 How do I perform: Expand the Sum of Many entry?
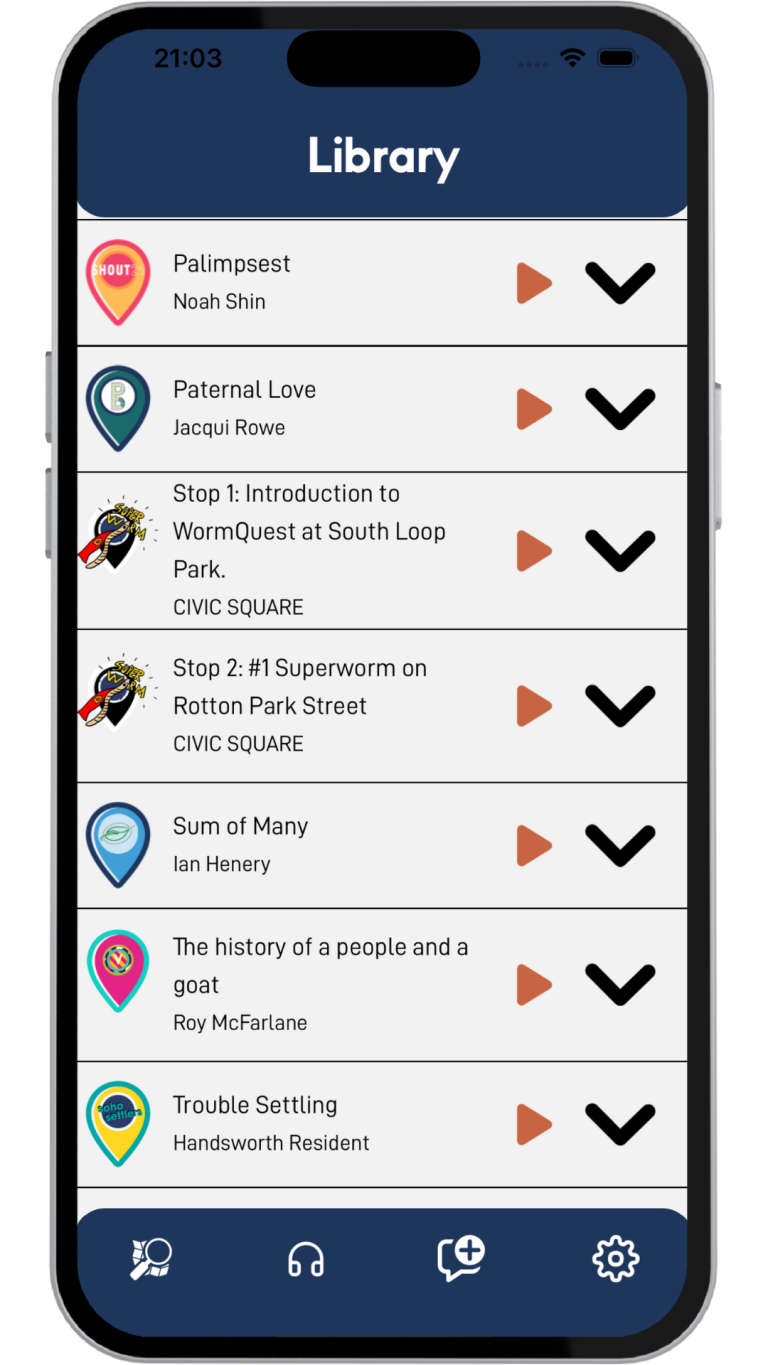(620, 846)
